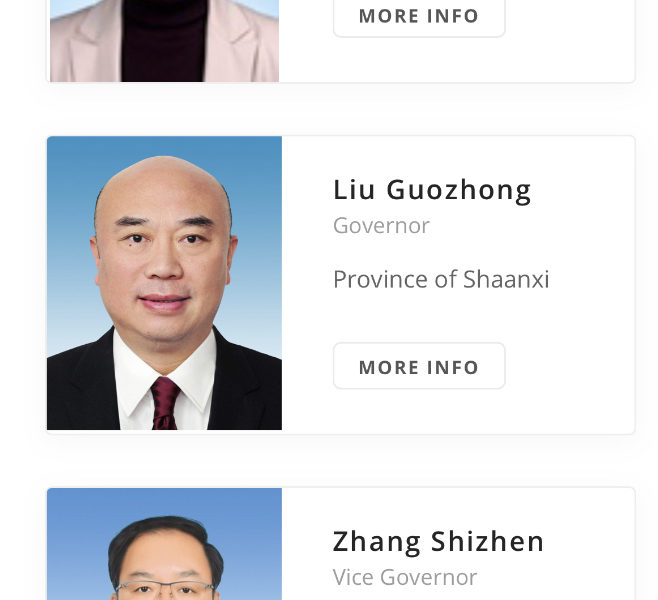Image resolution: width=658 pixels, height=600 pixels.
Task: Tap MORE INFO for Liu Guozhong
Action: (x=419, y=366)
